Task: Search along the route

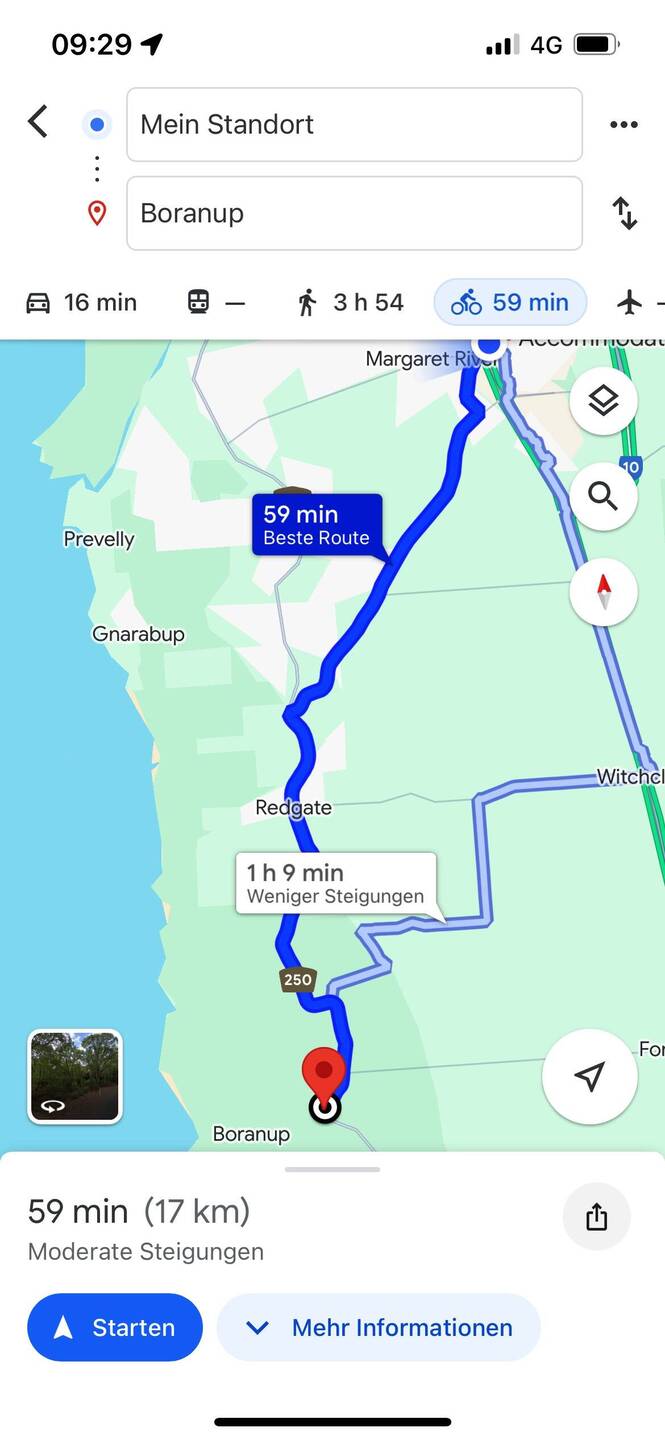Action: tap(603, 496)
